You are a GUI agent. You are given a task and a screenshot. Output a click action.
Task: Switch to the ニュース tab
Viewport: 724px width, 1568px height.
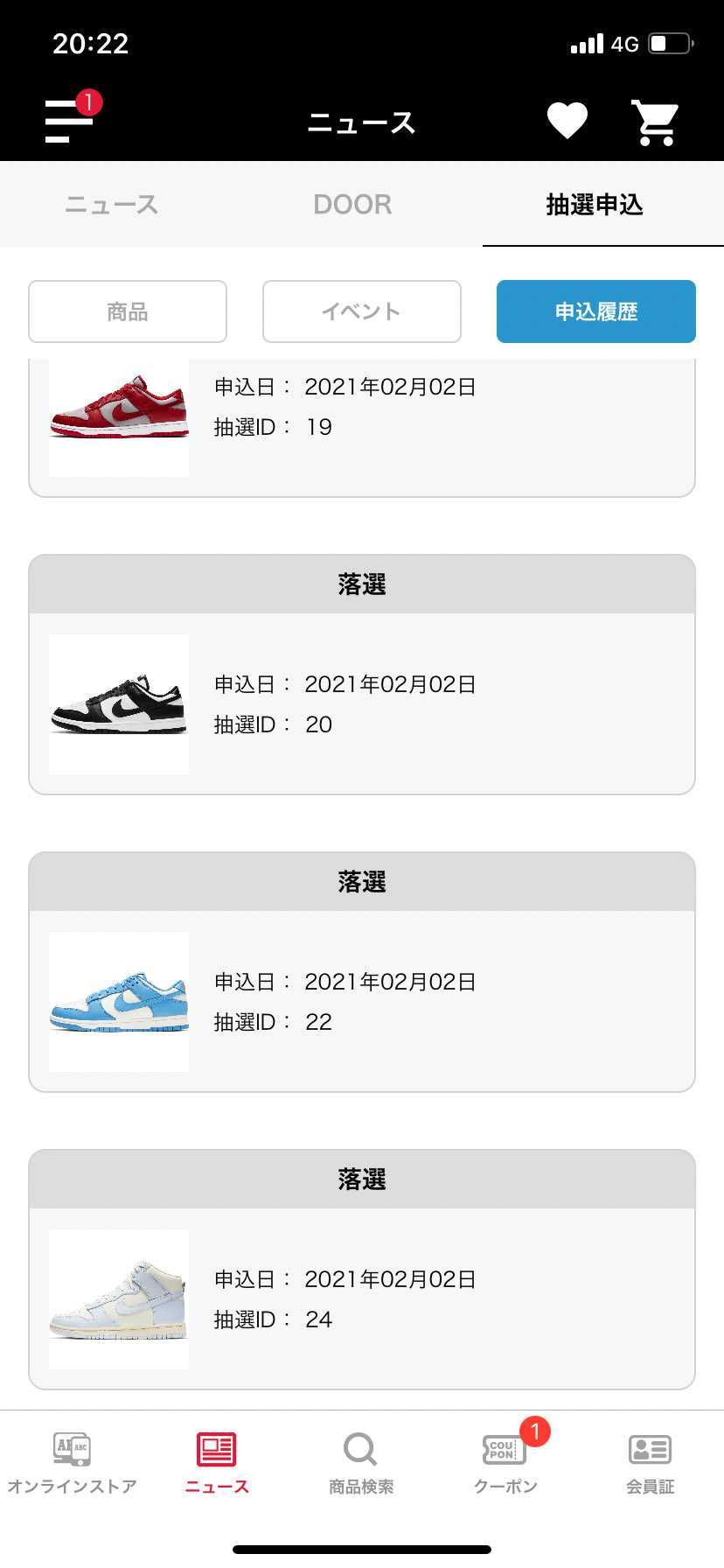[110, 205]
